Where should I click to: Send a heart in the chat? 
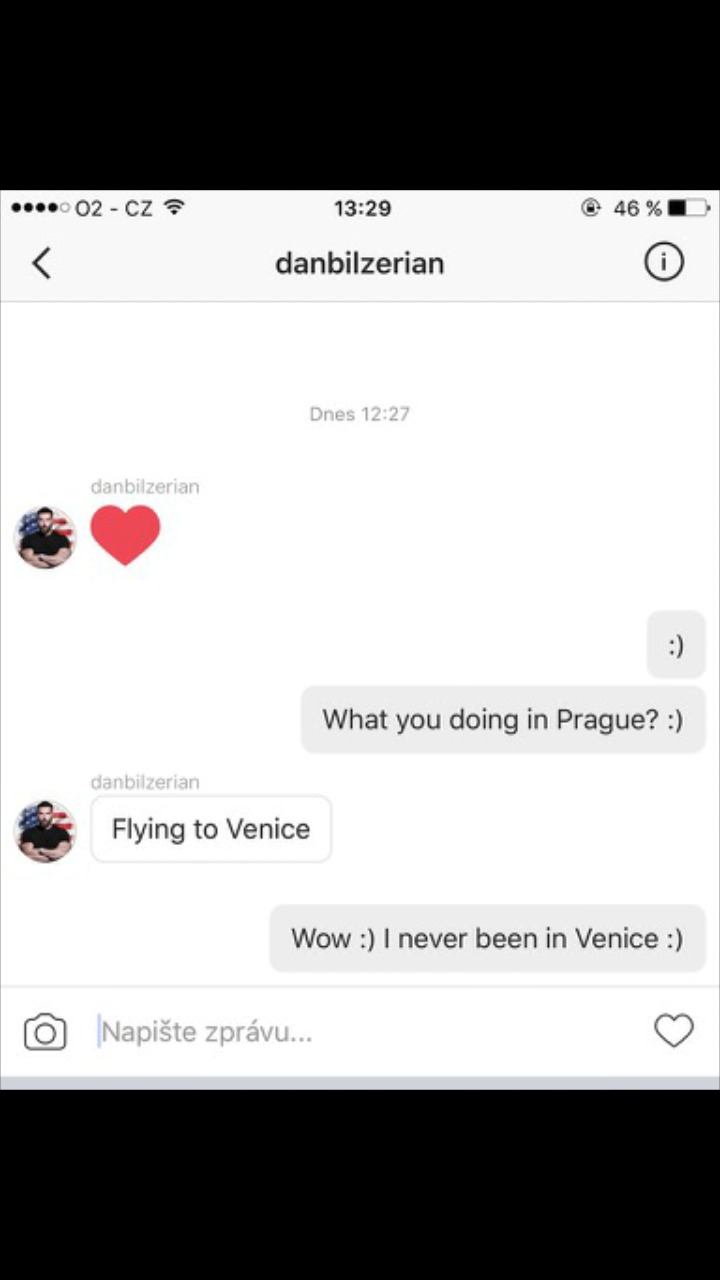(673, 1031)
